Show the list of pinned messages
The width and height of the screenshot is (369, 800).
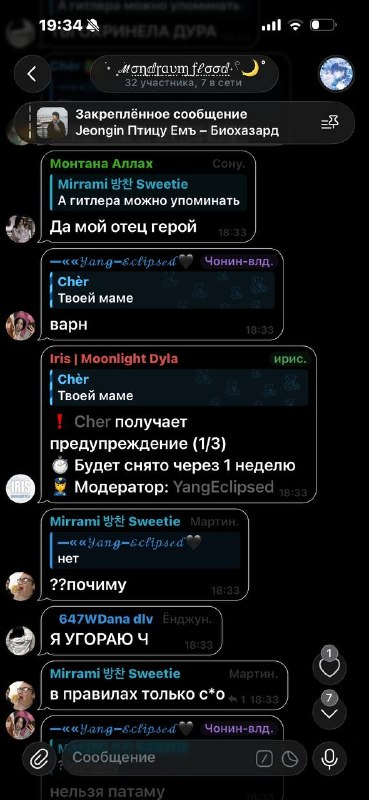(x=330, y=122)
